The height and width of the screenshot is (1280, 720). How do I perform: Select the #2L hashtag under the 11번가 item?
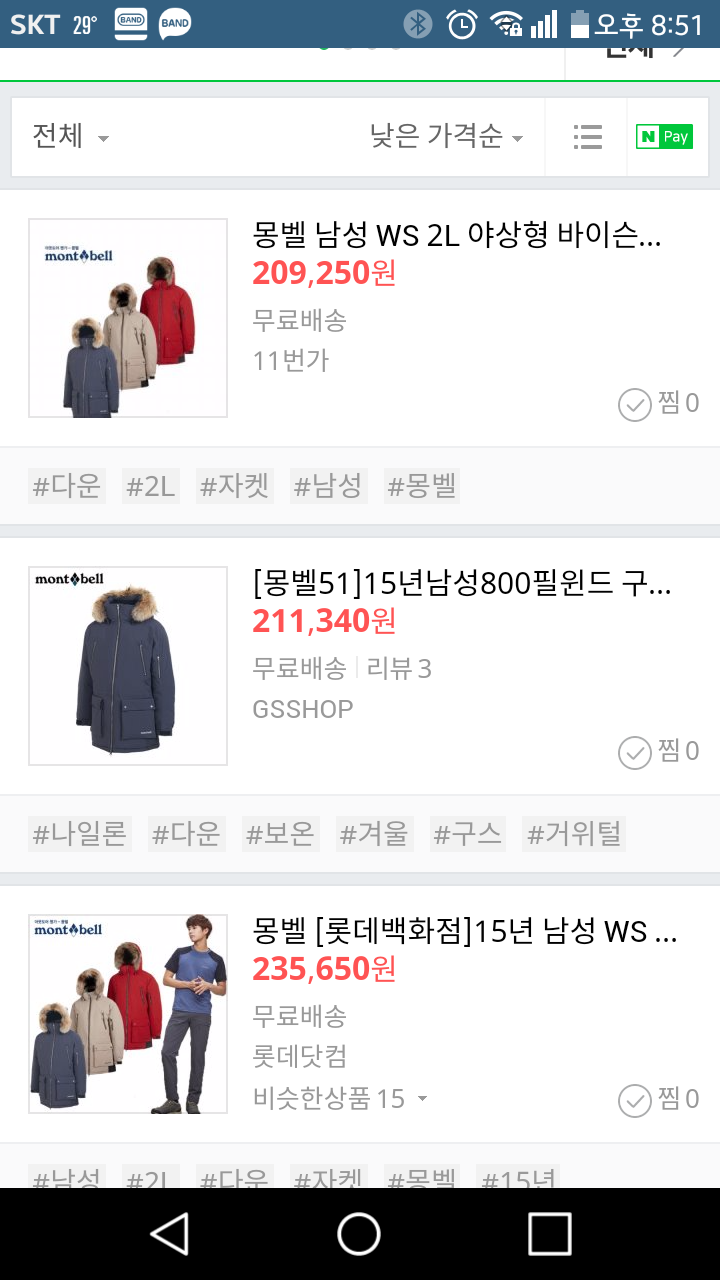pyautogui.click(x=151, y=487)
